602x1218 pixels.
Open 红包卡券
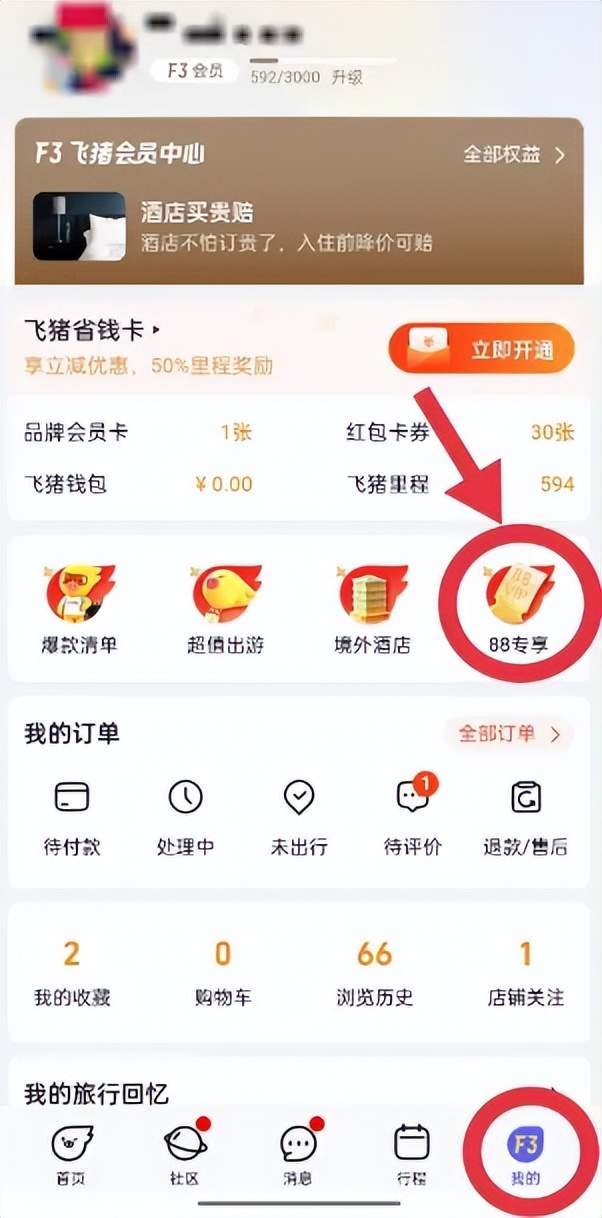pyautogui.click(x=460, y=433)
